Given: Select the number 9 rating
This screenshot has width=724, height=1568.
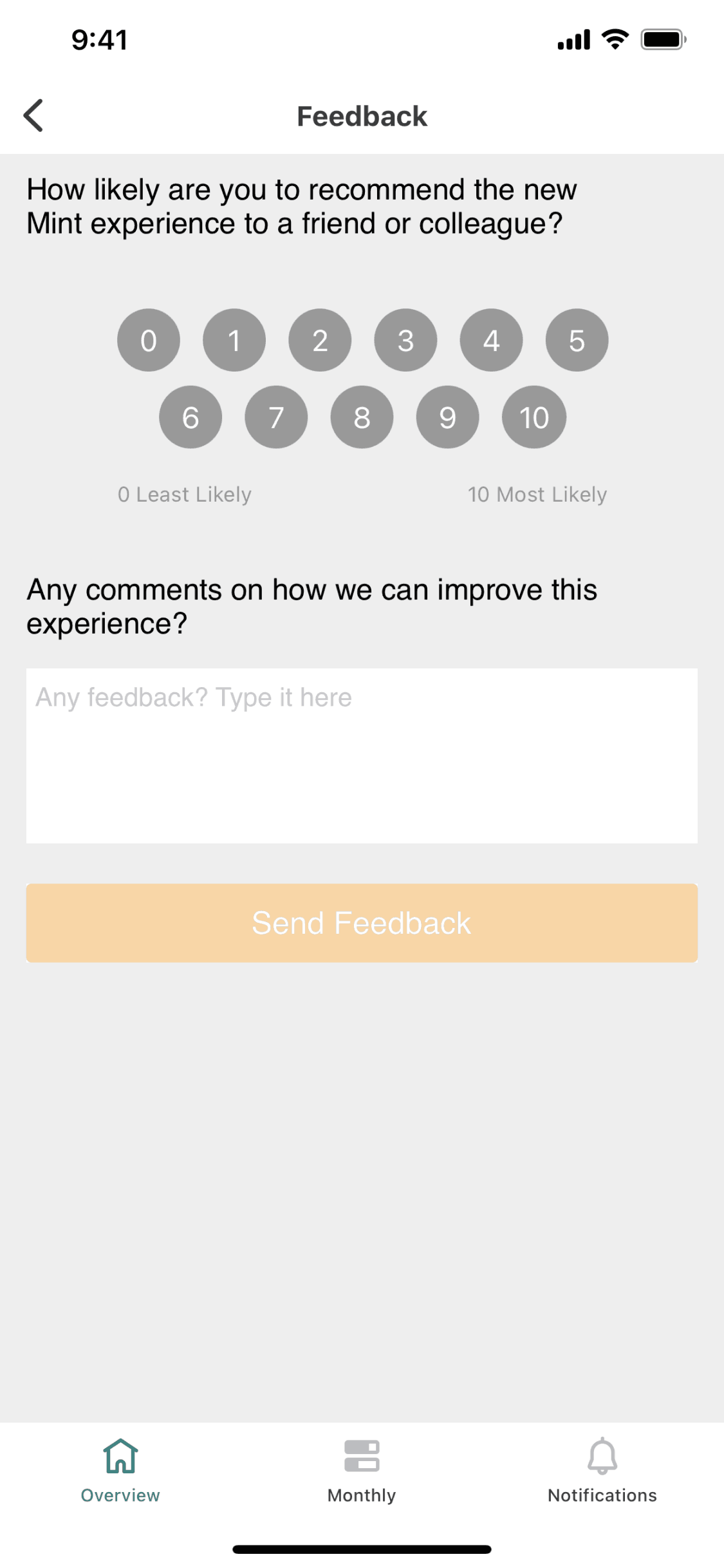Looking at the screenshot, I should coord(447,417).
